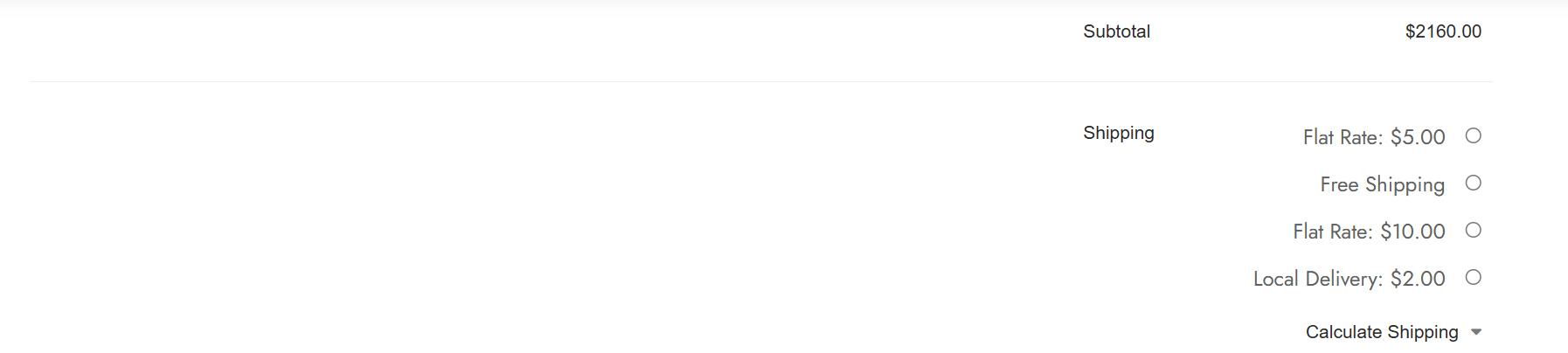Choose the Free Shipping option
Image resolution: width=1568 pixels, height=353 pixels.
pyautogui.click(x=1473, y=183)
